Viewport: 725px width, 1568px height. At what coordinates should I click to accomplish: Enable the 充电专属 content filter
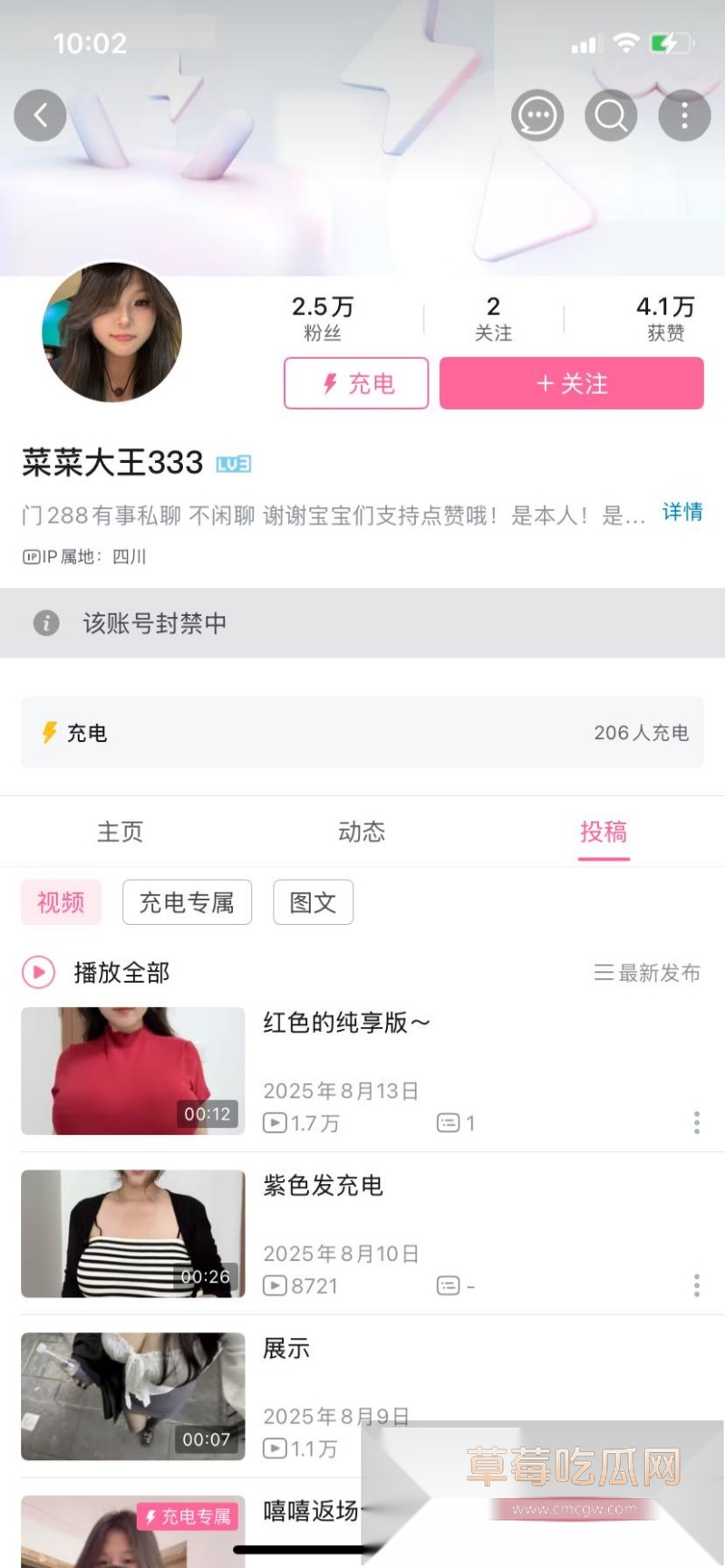coord(187,902)
